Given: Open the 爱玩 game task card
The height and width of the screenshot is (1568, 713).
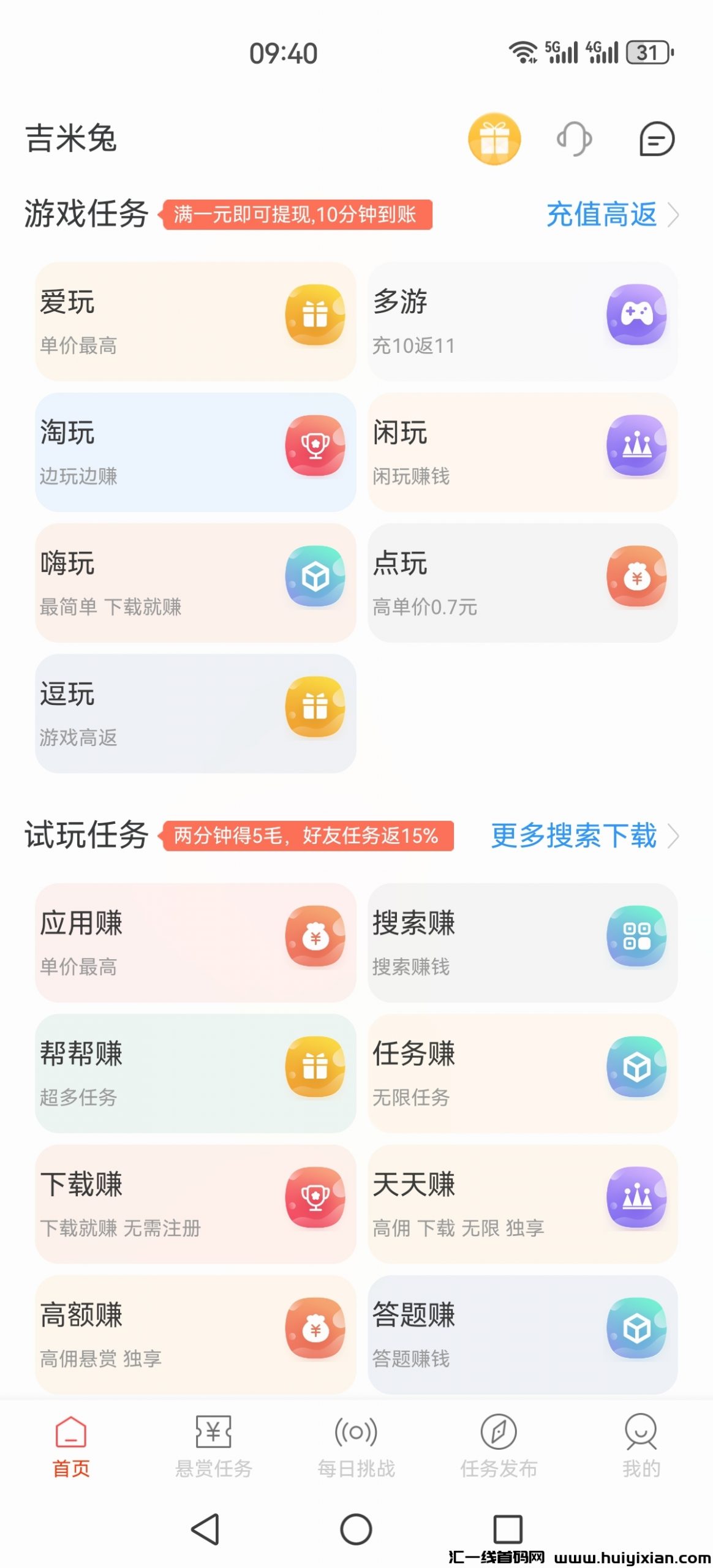Looking at the screenshot, I should (x=195, y=322).
